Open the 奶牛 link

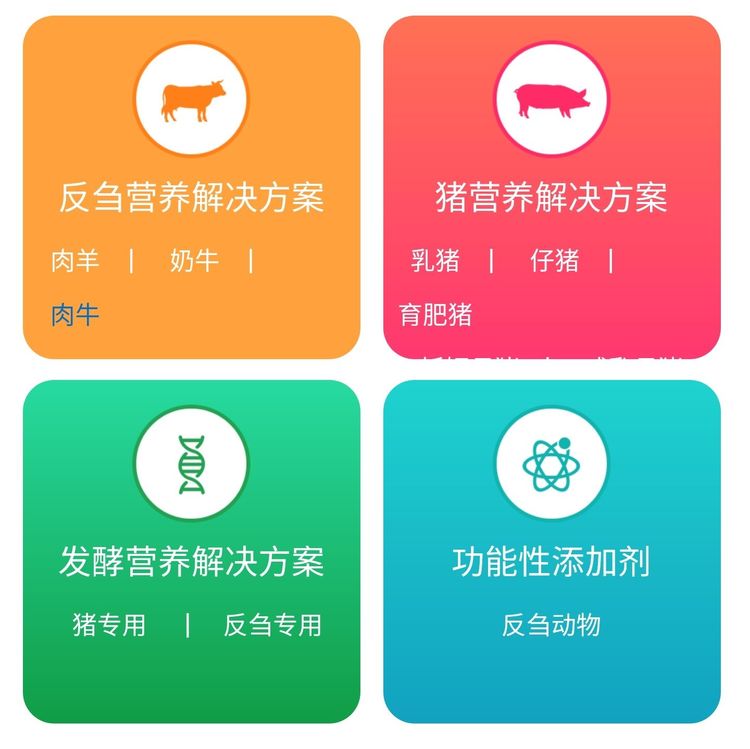[x=194, y=262]
